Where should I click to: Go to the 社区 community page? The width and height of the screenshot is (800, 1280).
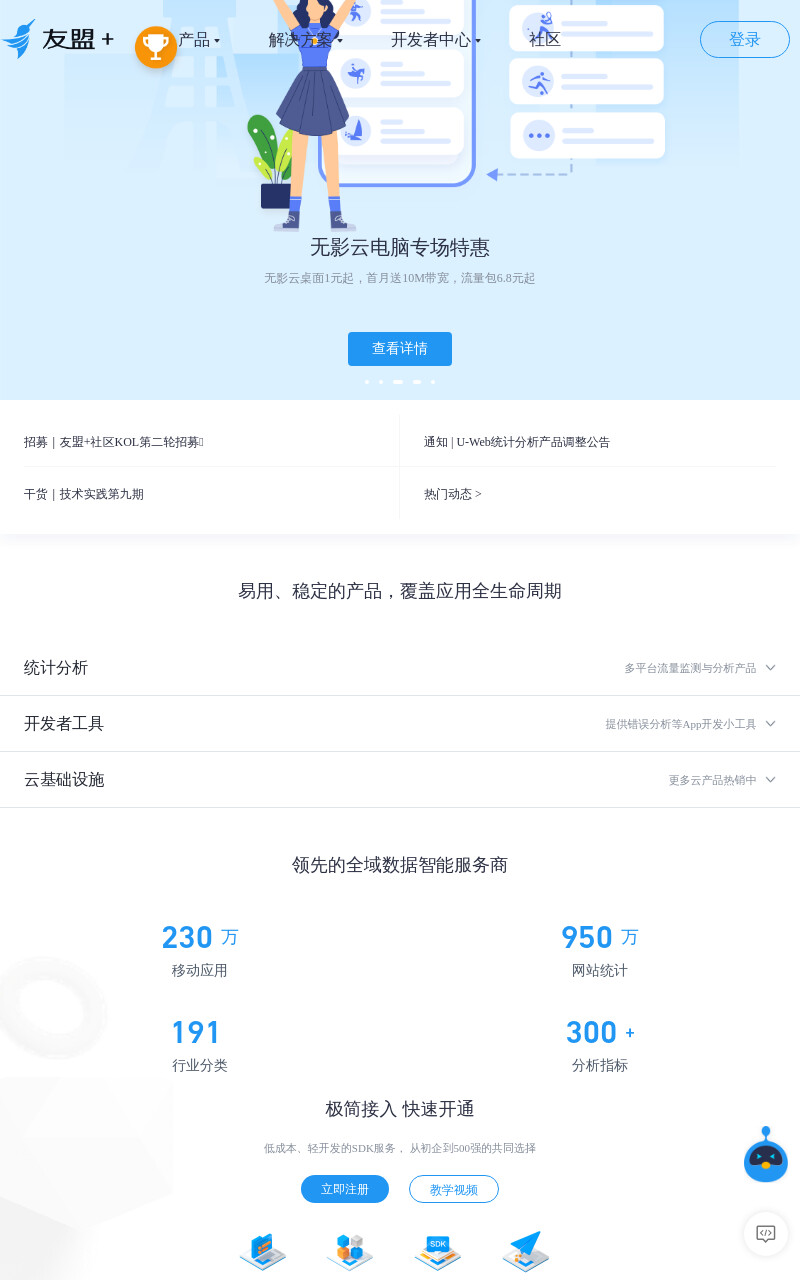[545, 40]
